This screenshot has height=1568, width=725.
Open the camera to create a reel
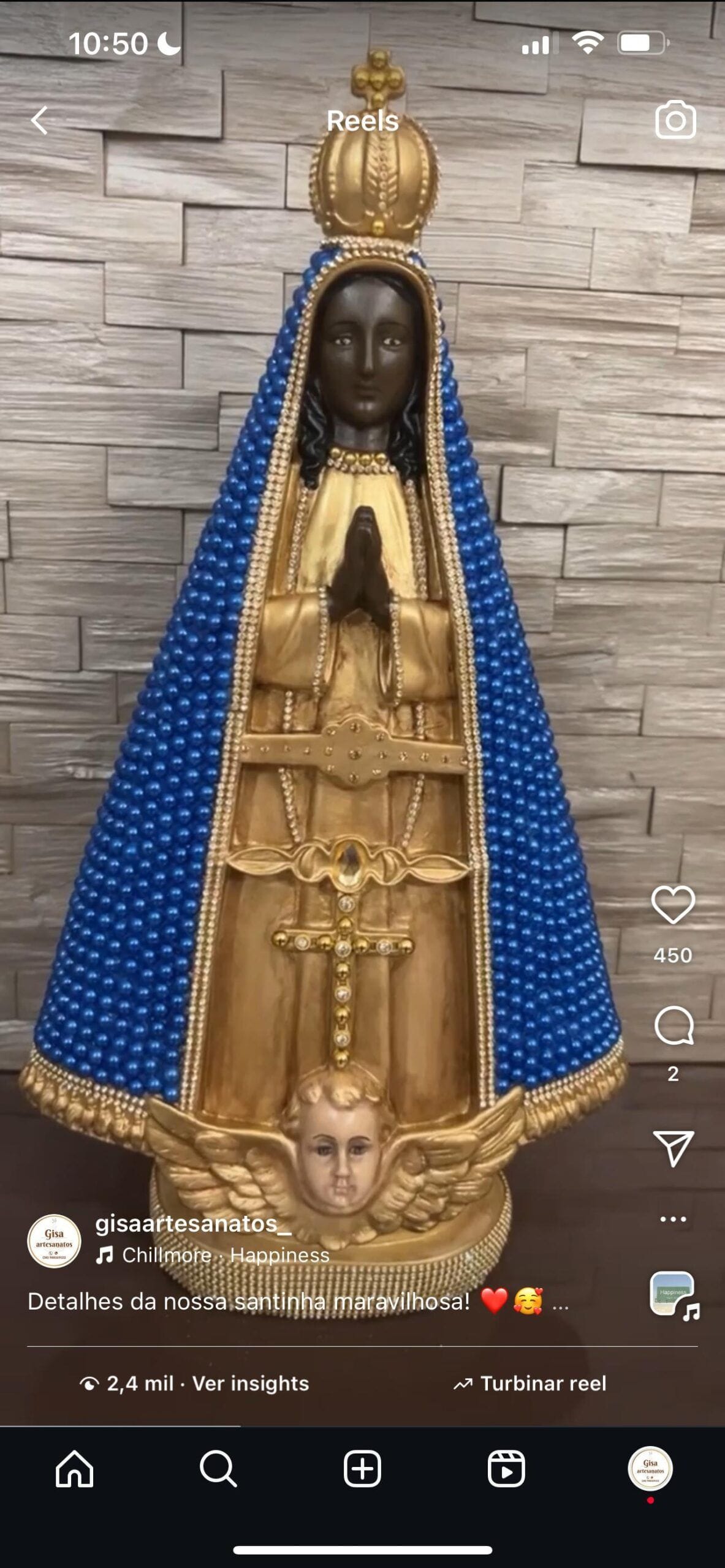675,119
